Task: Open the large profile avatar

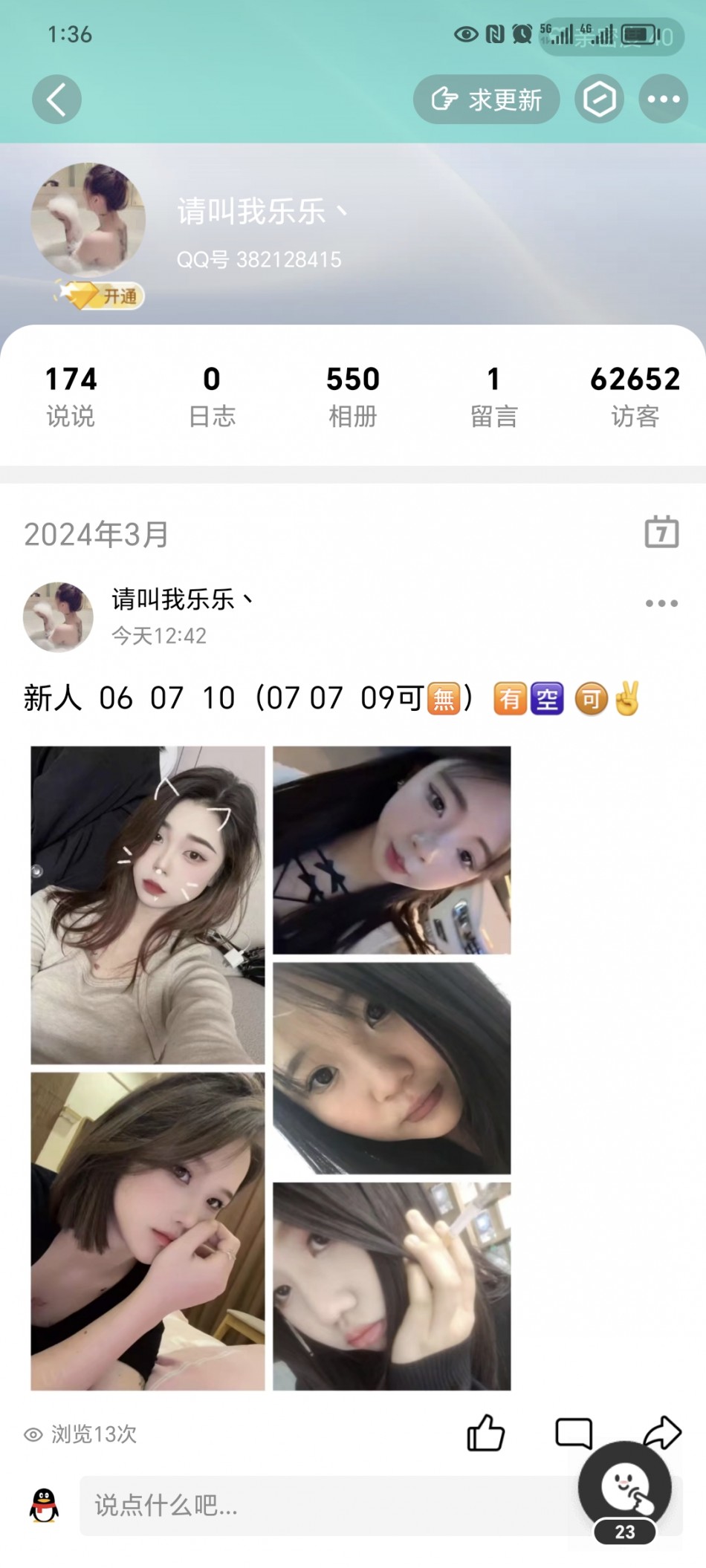Action: point(88,220)
